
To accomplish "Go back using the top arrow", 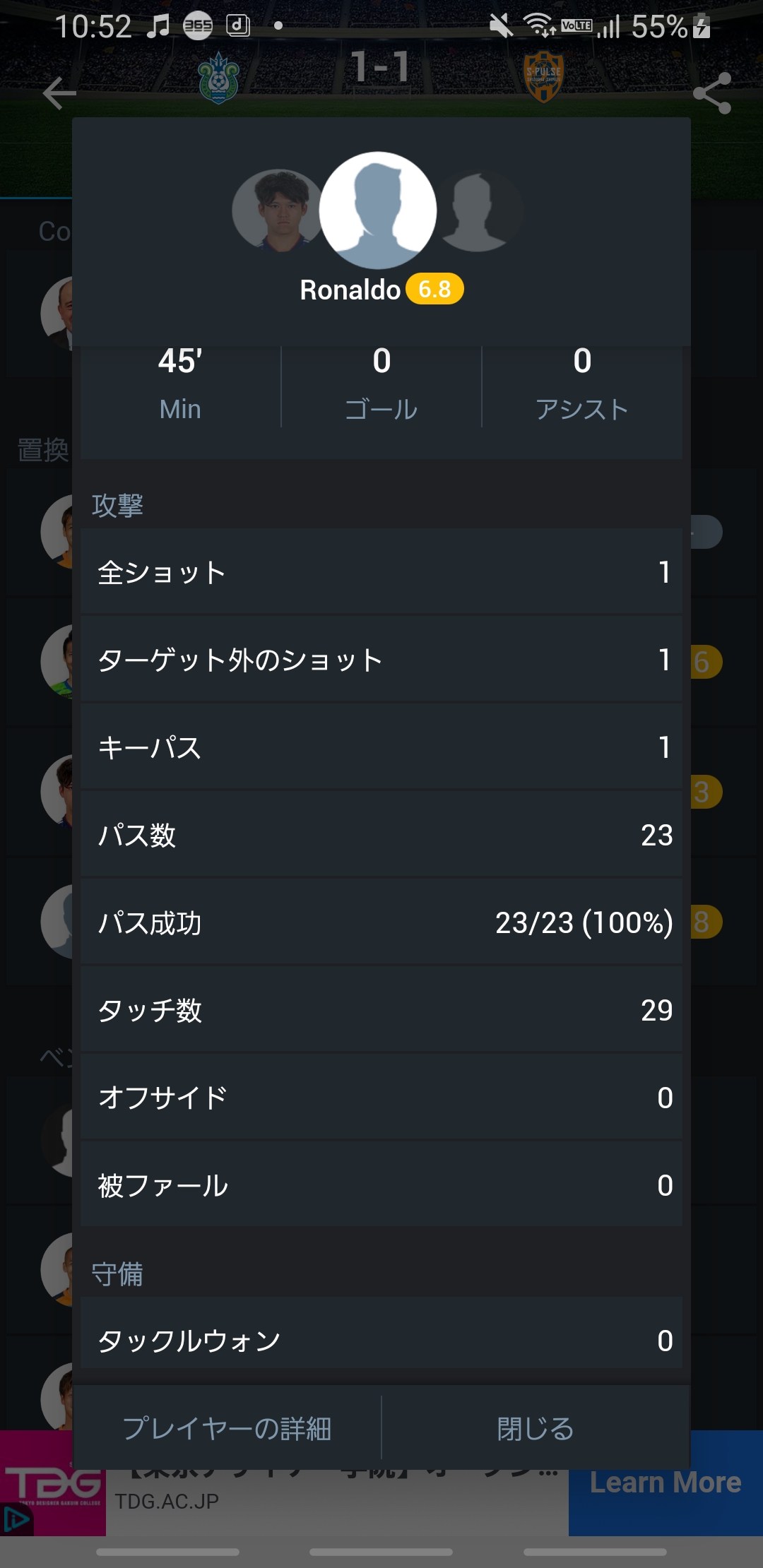I will tap(59, 93).
